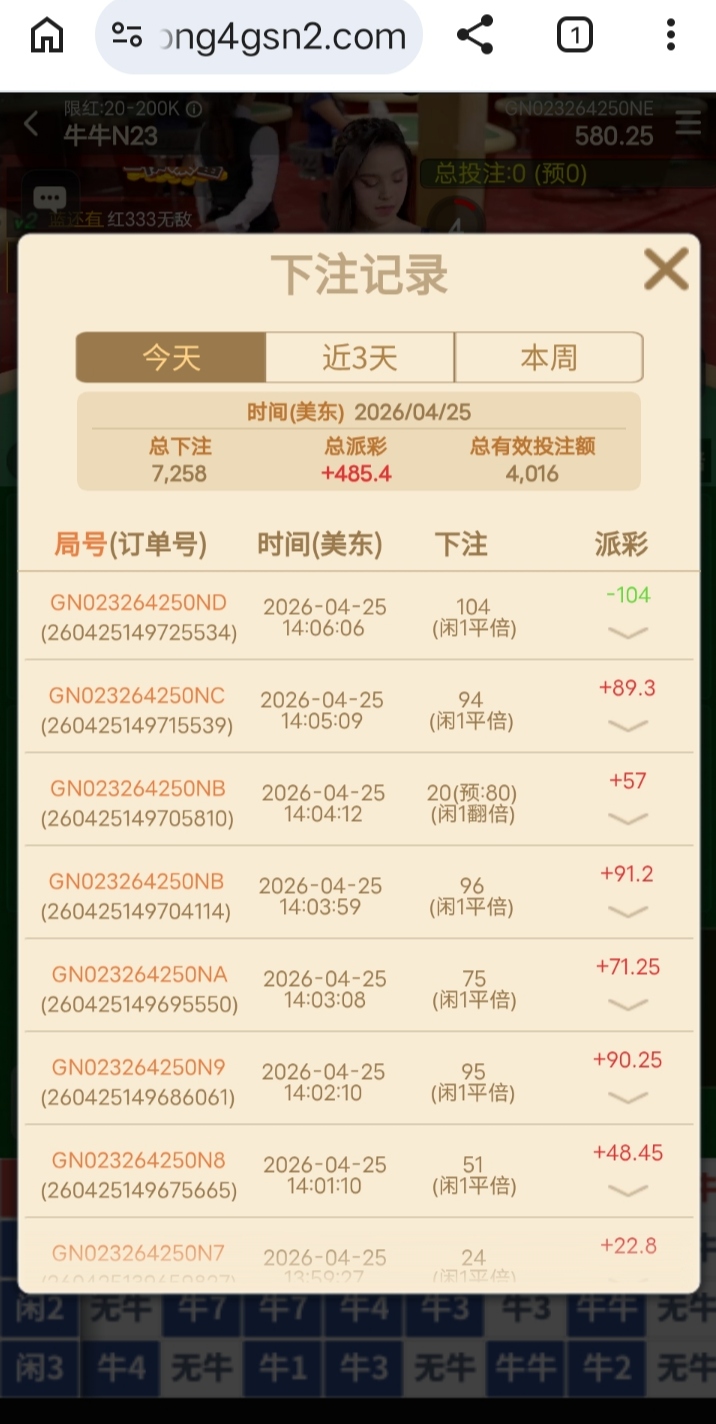
Task: Expand details for order 260425149725534
Action: coord(628,632)
